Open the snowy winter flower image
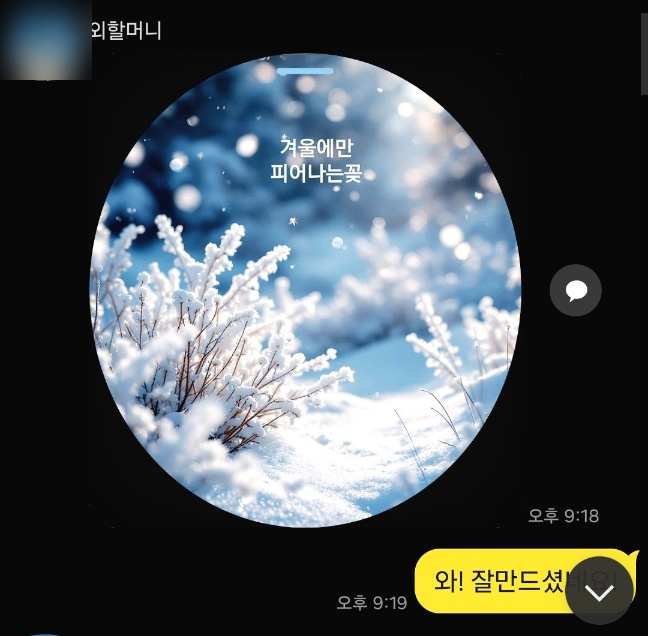 click(x=305, y=291)
